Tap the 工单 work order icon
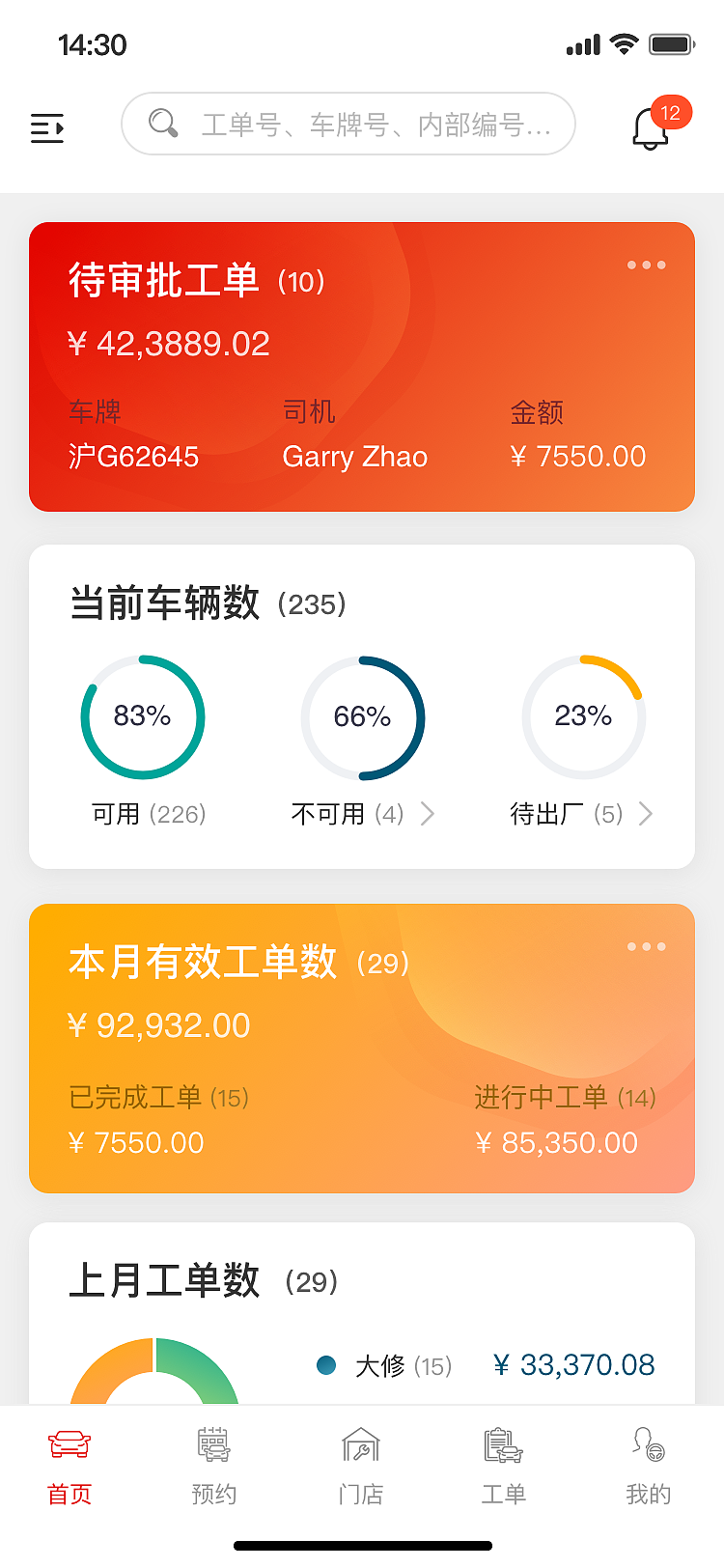 (x=503, y=1444)
